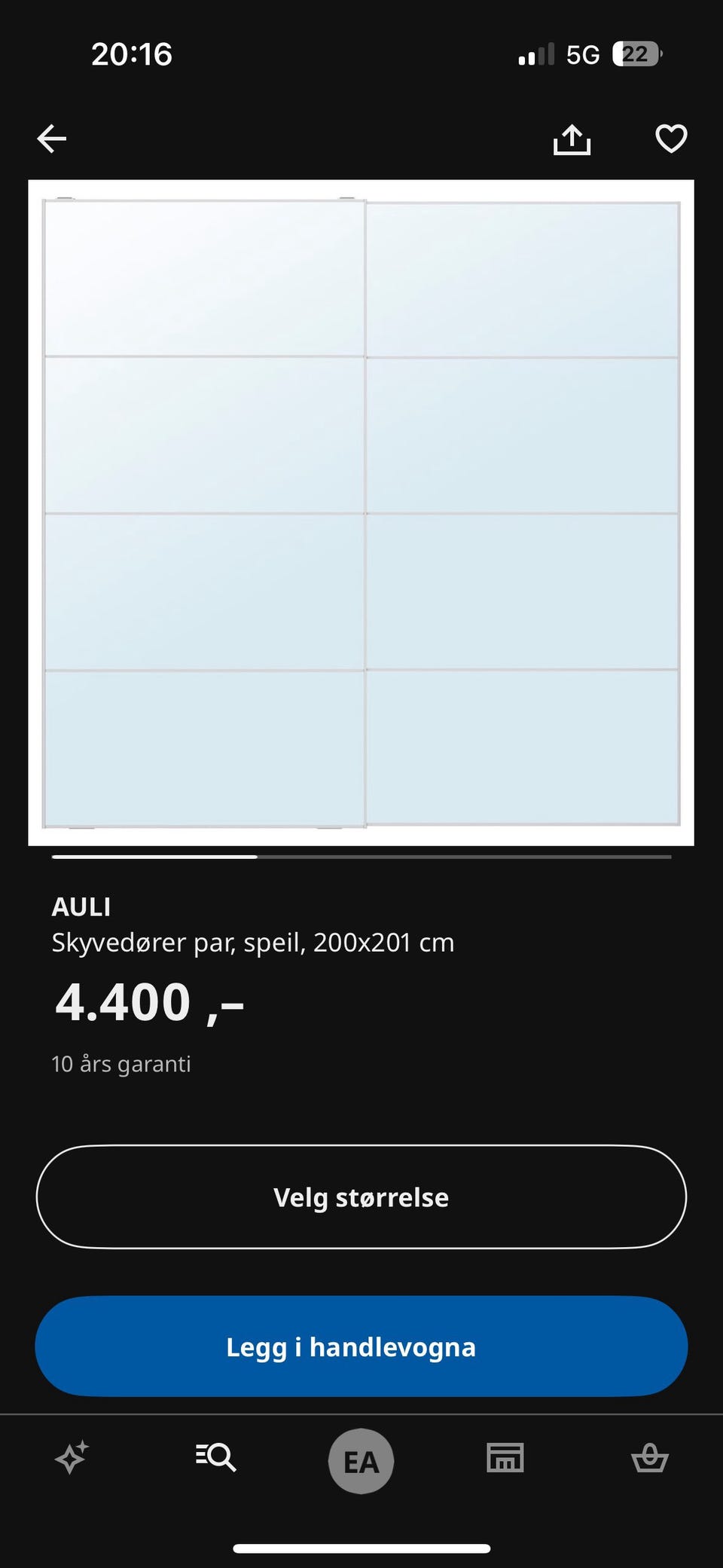This screenshot has width=723, height=1568.
Task: Open the shopping bag icon
Action: click(x=651, y=1459)
